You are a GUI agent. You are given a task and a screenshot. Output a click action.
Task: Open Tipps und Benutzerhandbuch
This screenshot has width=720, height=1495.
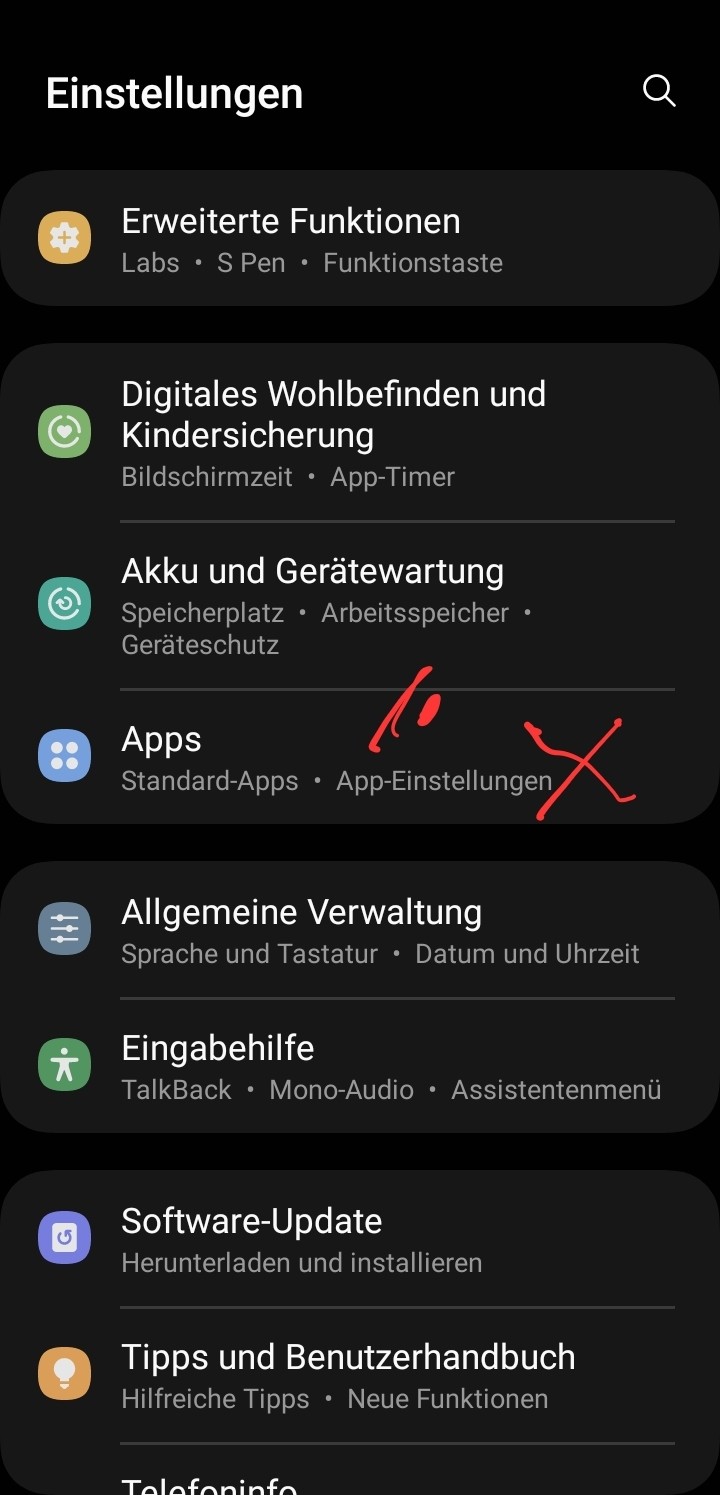360,1375
